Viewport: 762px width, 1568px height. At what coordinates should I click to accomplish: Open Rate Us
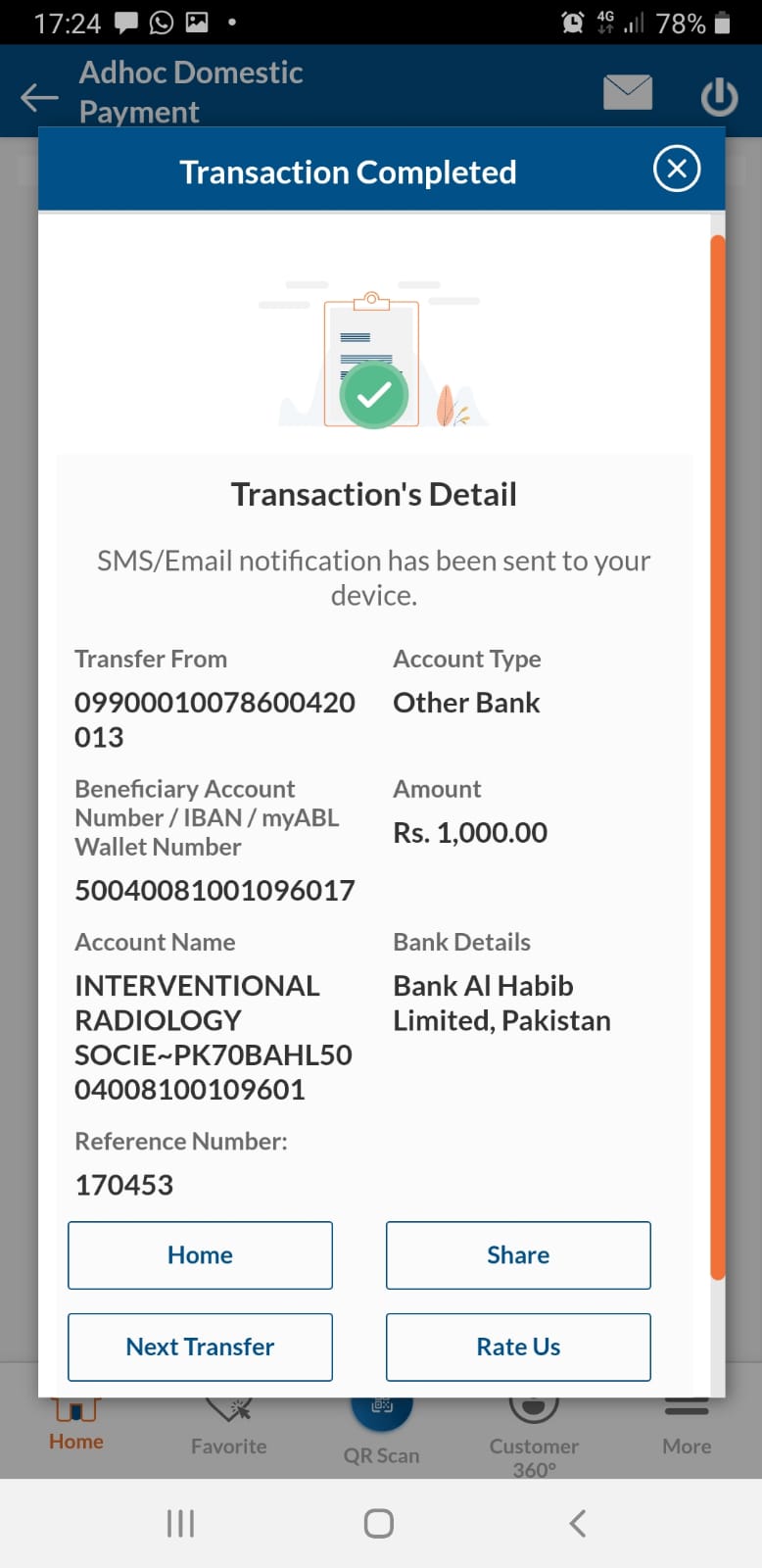coord(518,1347)
